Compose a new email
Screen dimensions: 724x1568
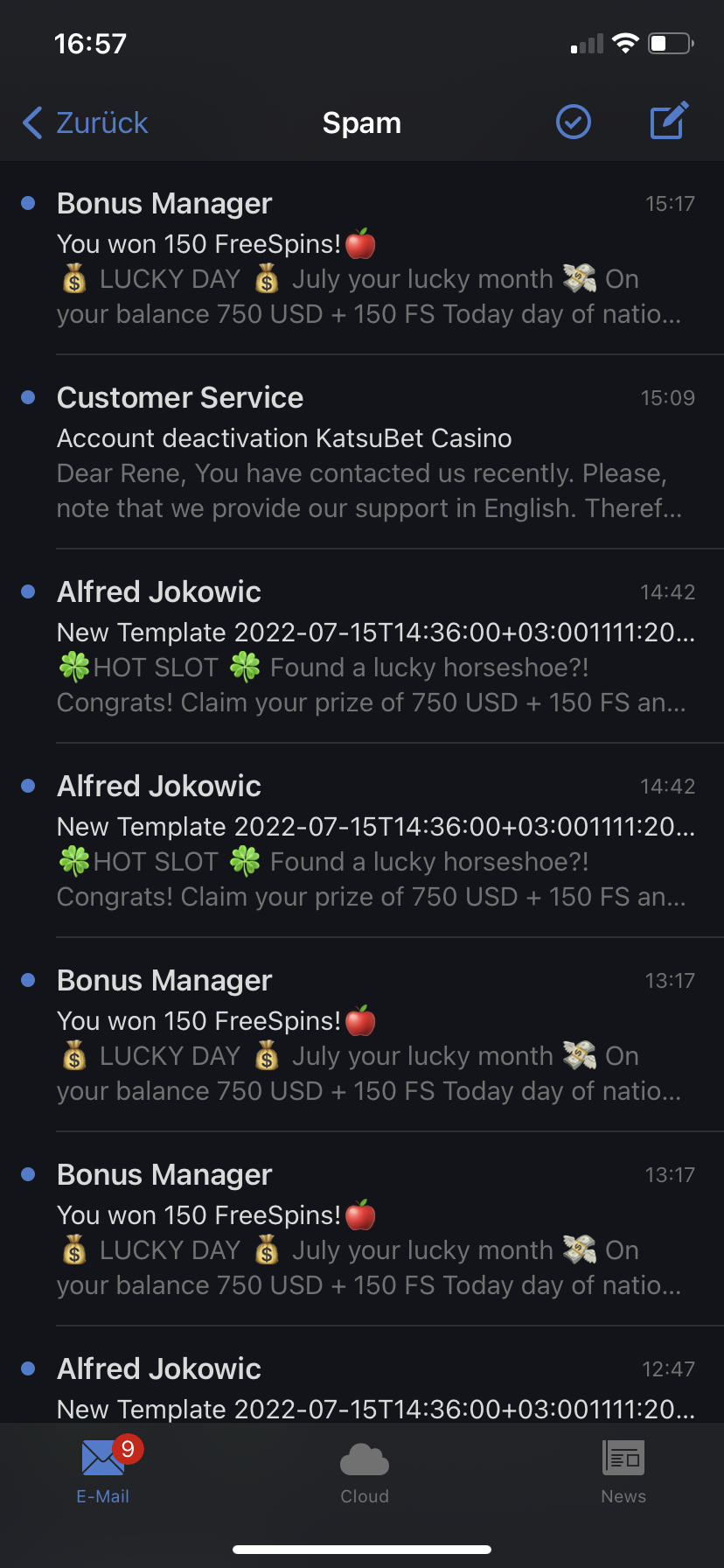669,122
